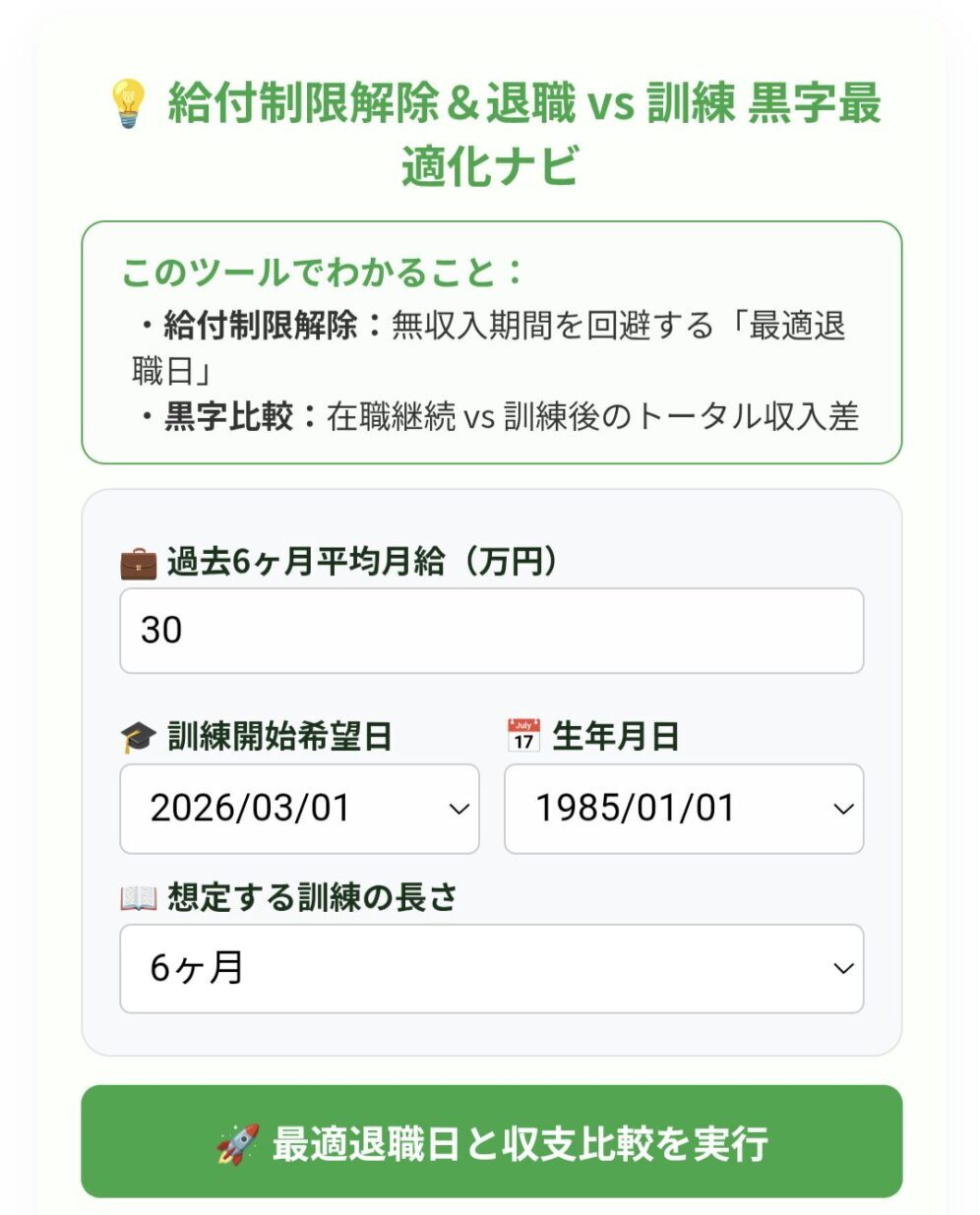The height and width of the screenshot is (1215, 980).
Task: Open the 生年月日 dropdown showing 1985/01/01
Action: coord(683,808)
